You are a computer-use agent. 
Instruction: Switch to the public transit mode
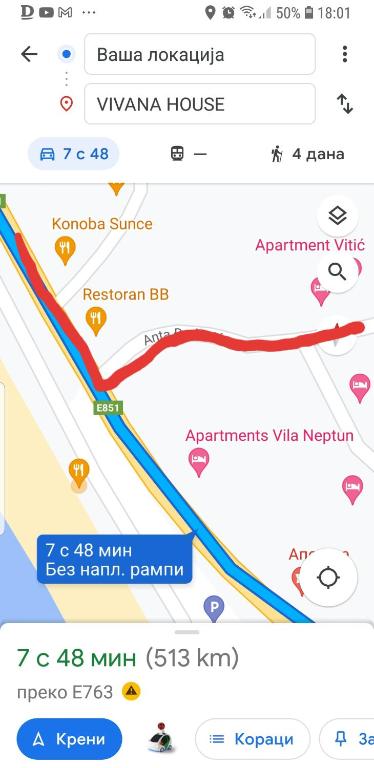(x=188, y=154)
